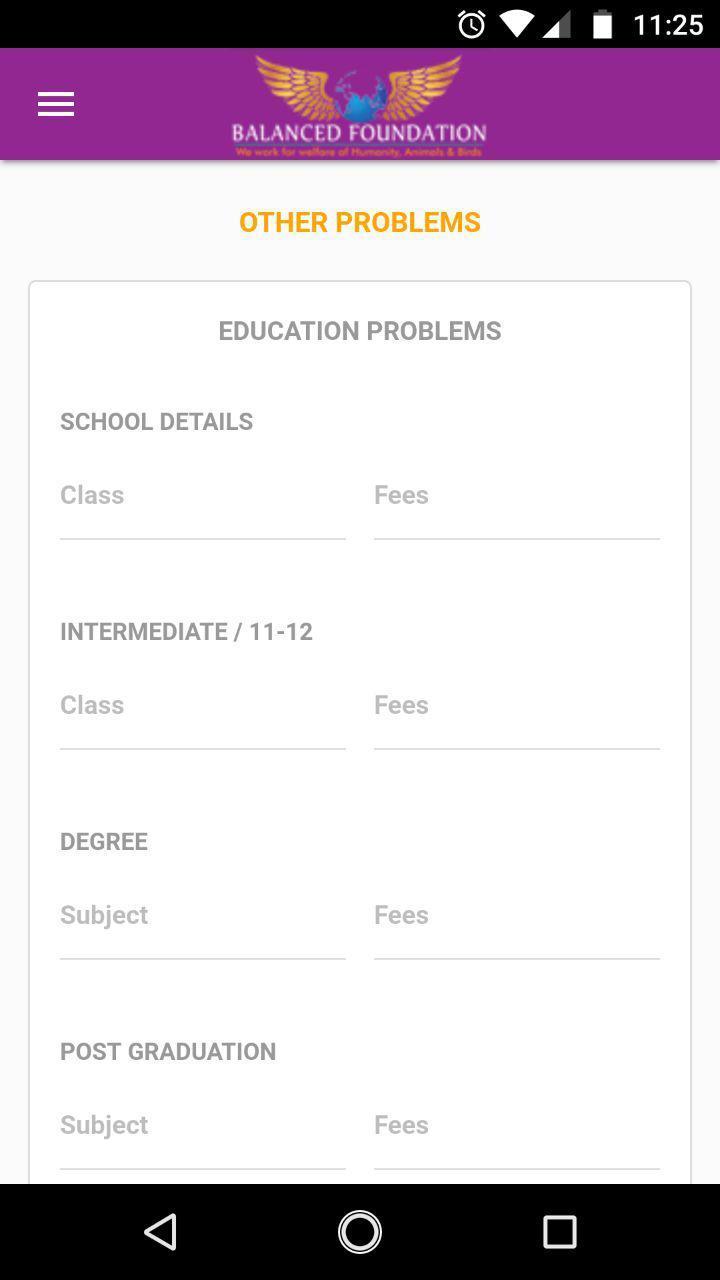This screenshot has height=1280, width=720.
Task: Focus the Fees field under Intermediate / 11-12
Action: point(517,715)
